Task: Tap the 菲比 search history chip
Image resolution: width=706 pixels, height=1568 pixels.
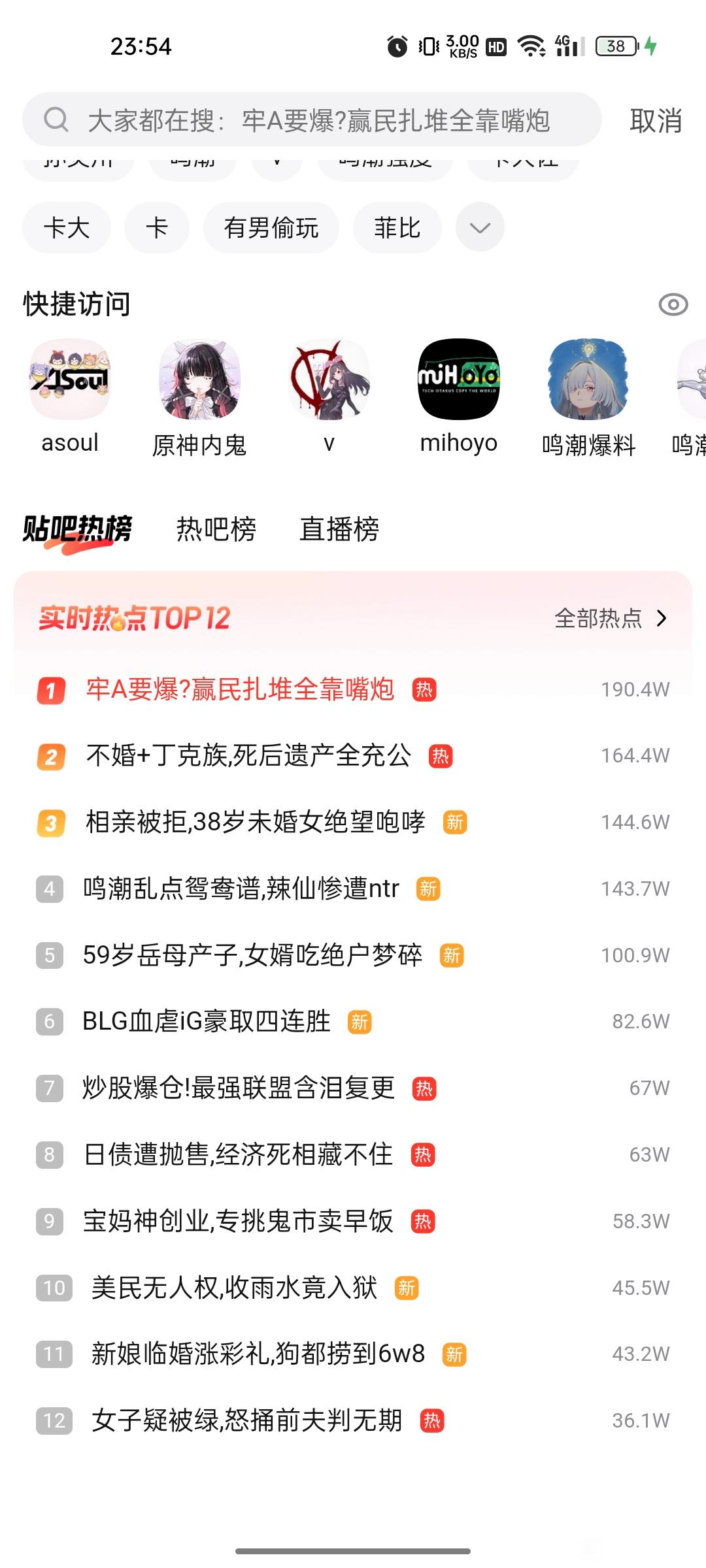Action: (397, 228)
